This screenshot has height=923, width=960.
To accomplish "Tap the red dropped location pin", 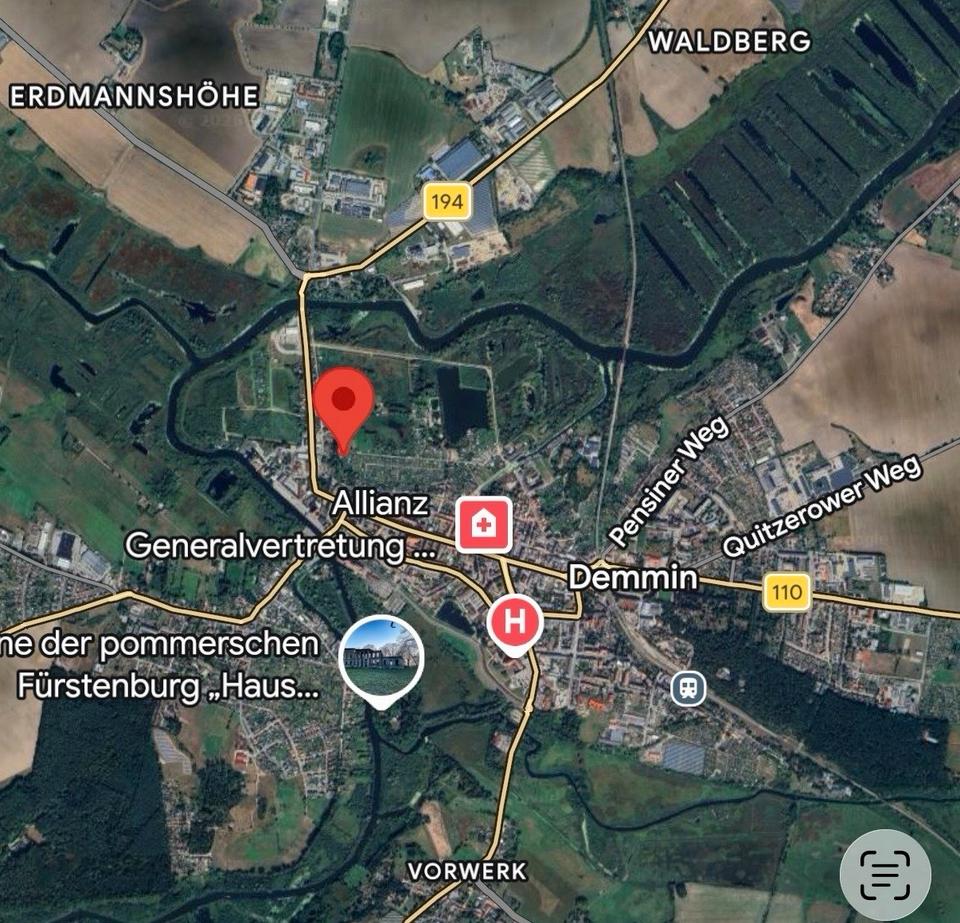I will tap(343, 402).
